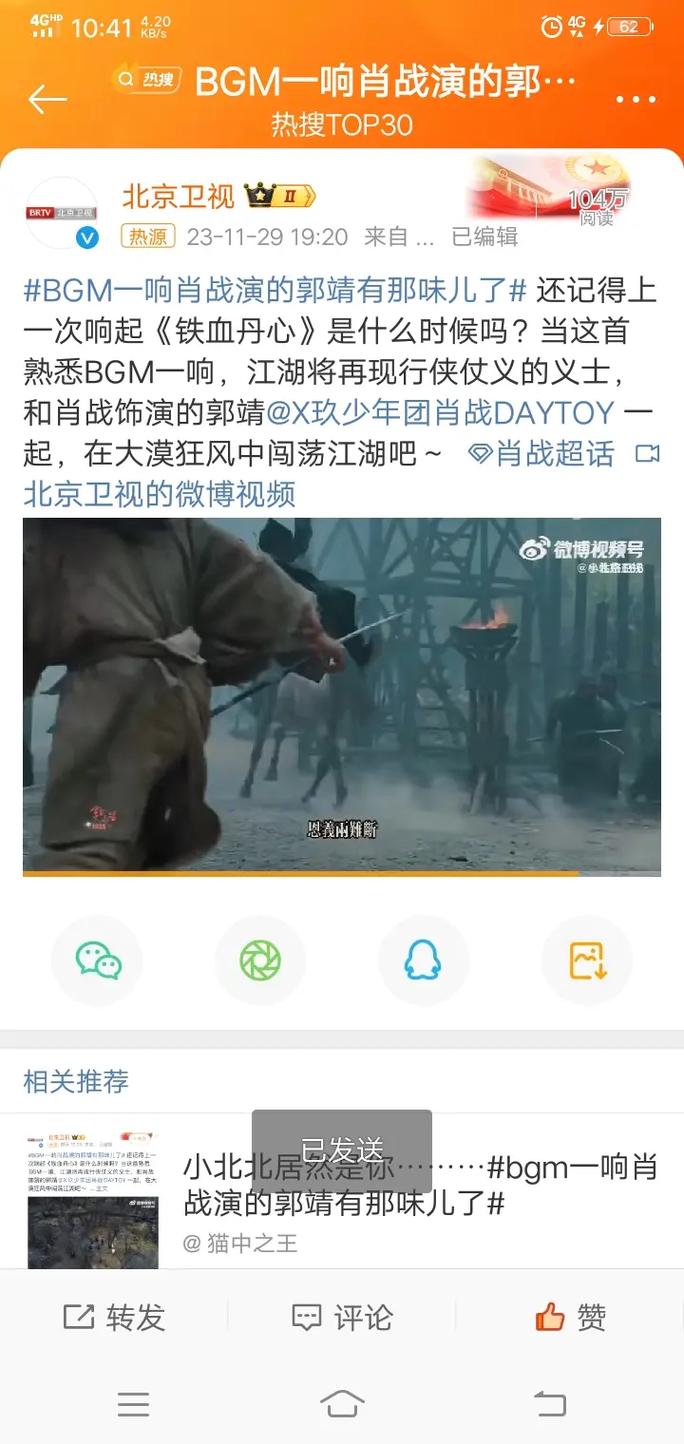
Task: Like the post with the 赞 button
Action: (571, 1317)
